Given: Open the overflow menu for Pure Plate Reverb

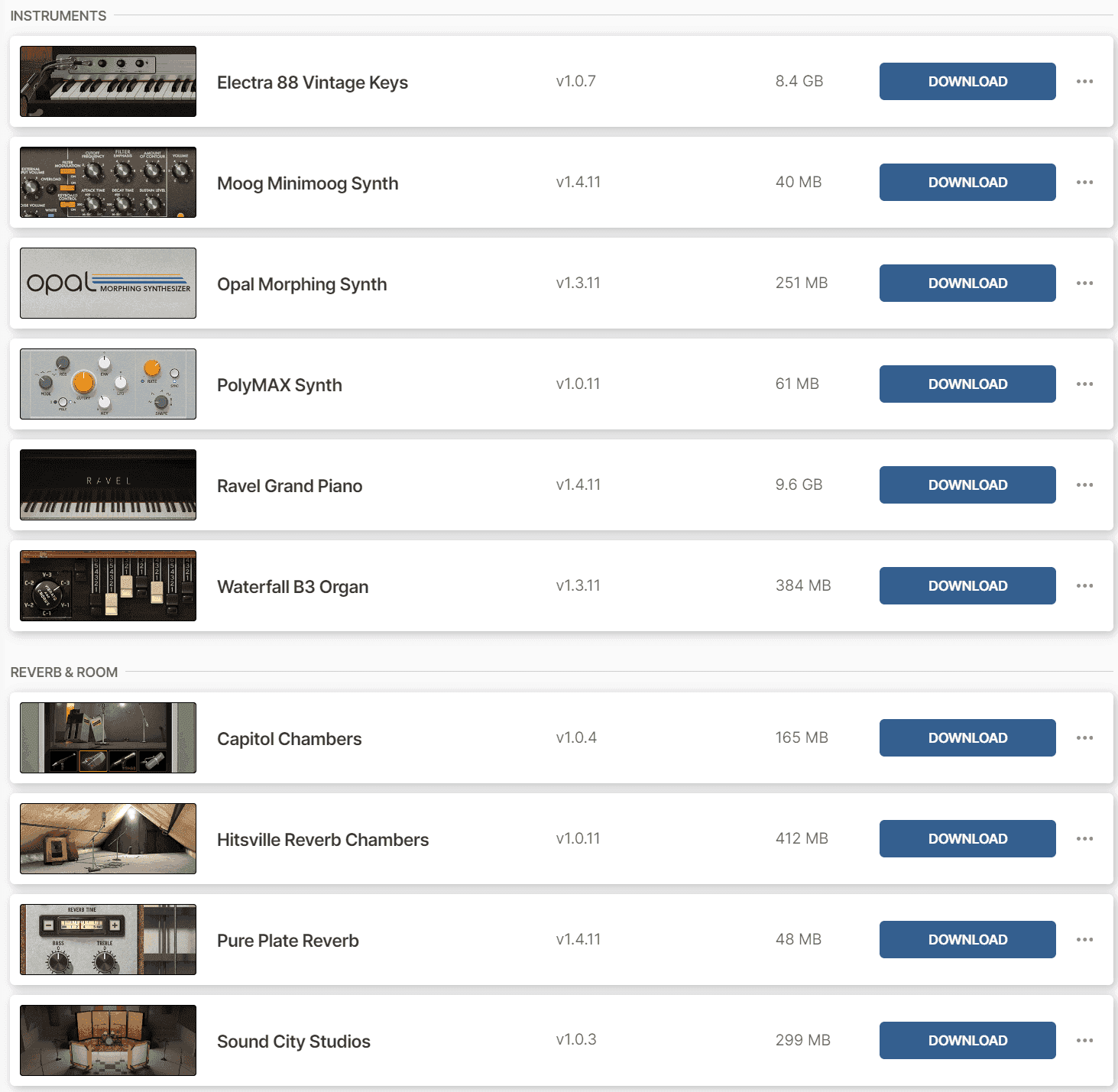Looking at the screenshot, I should [1084, 940].
